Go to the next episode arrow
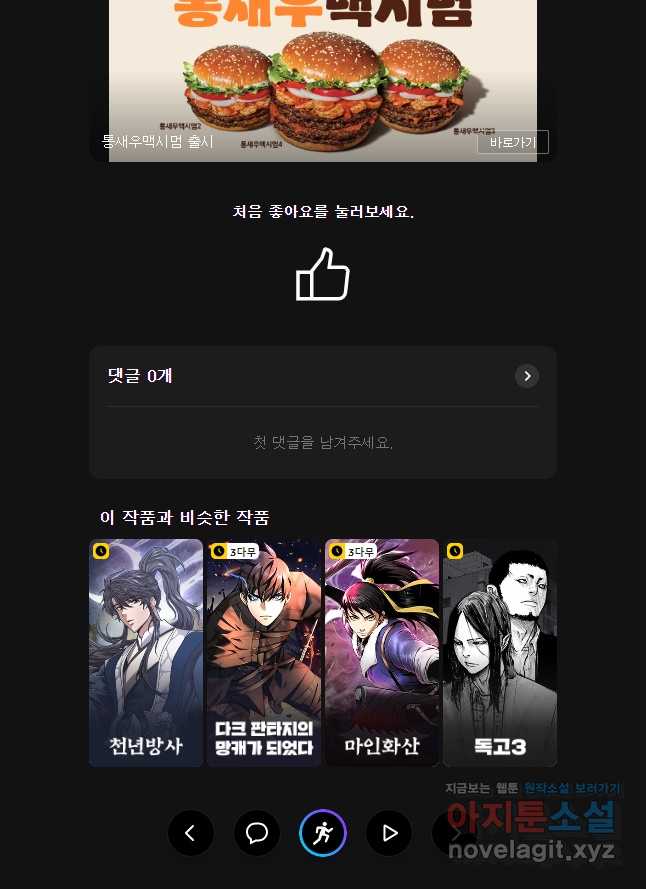Screen dimensions: 646x889 pyautogui.click(x=454, y=833)
